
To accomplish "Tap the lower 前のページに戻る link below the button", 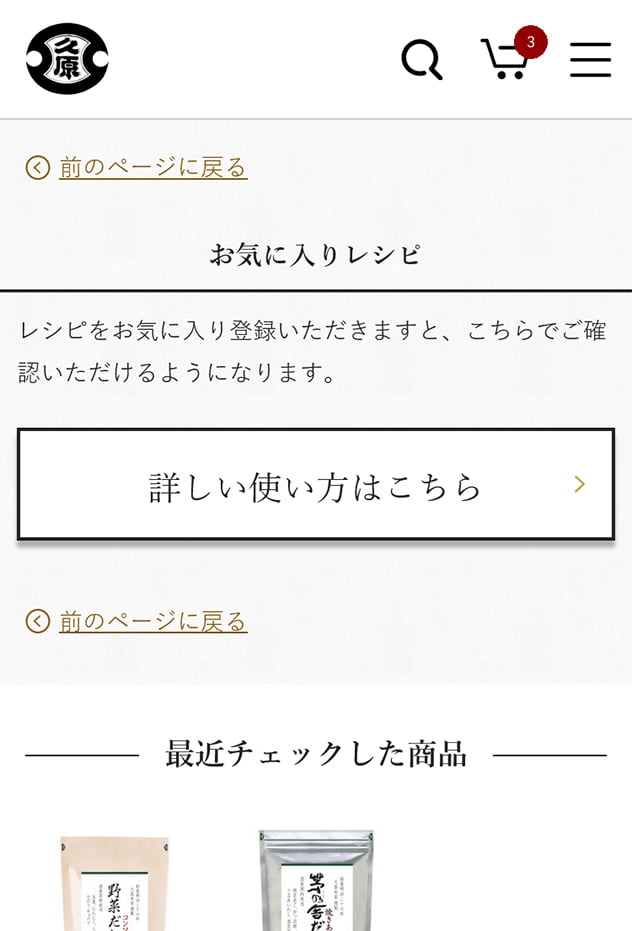I will coord(152,621).
